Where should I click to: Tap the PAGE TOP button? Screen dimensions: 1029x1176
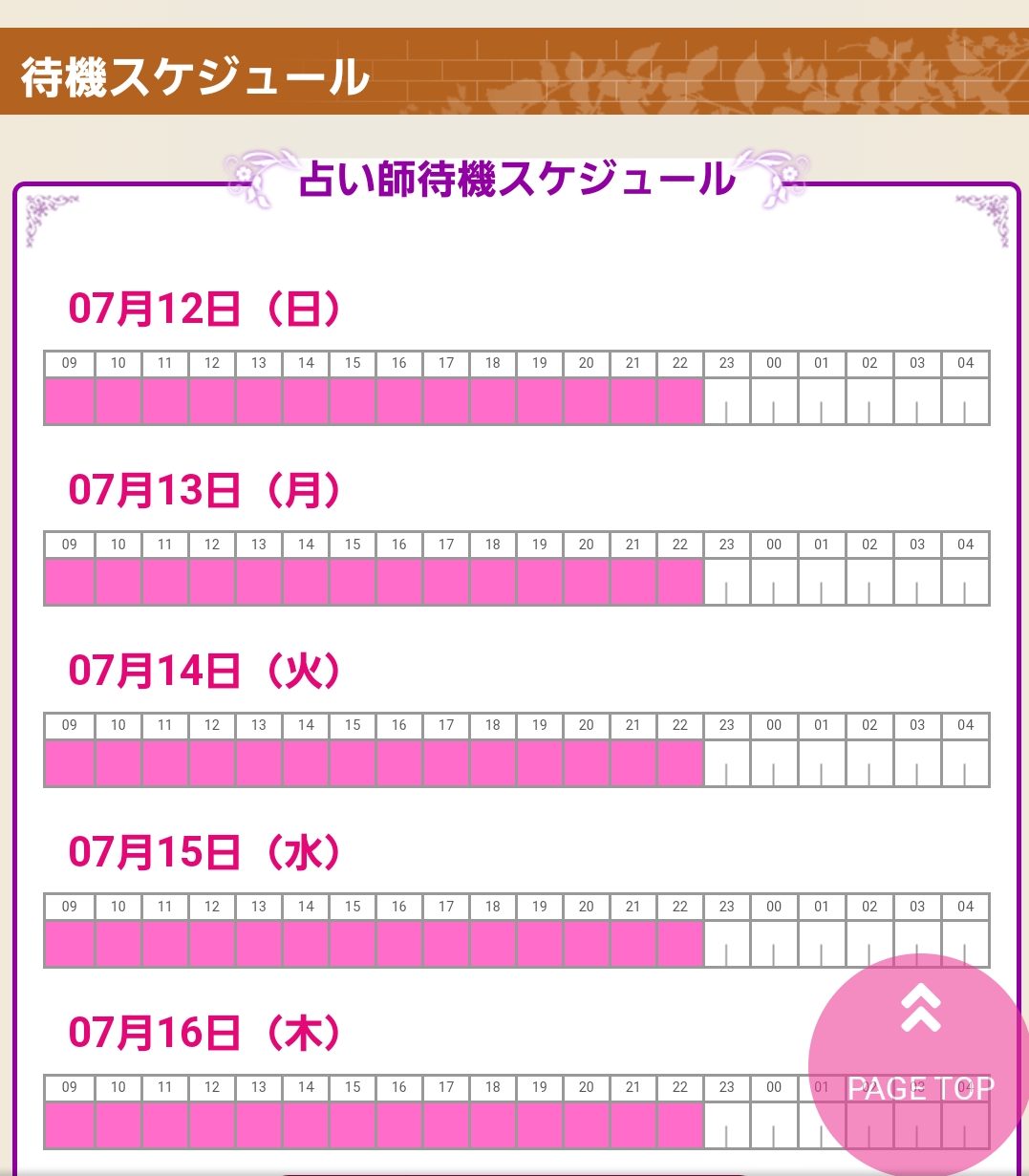tap(919, 1053)
